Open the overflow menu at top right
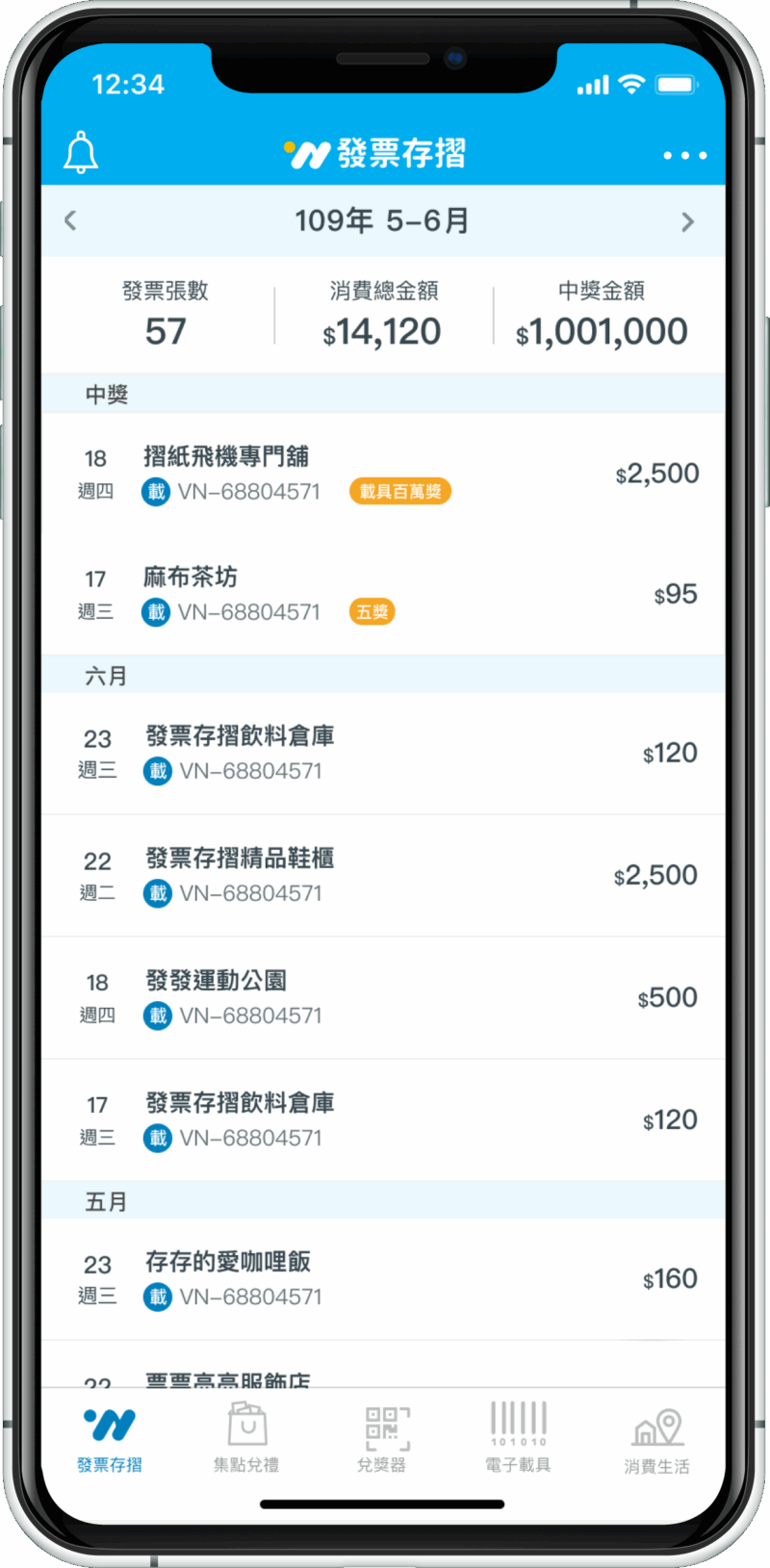 click(x=685, y=154)
